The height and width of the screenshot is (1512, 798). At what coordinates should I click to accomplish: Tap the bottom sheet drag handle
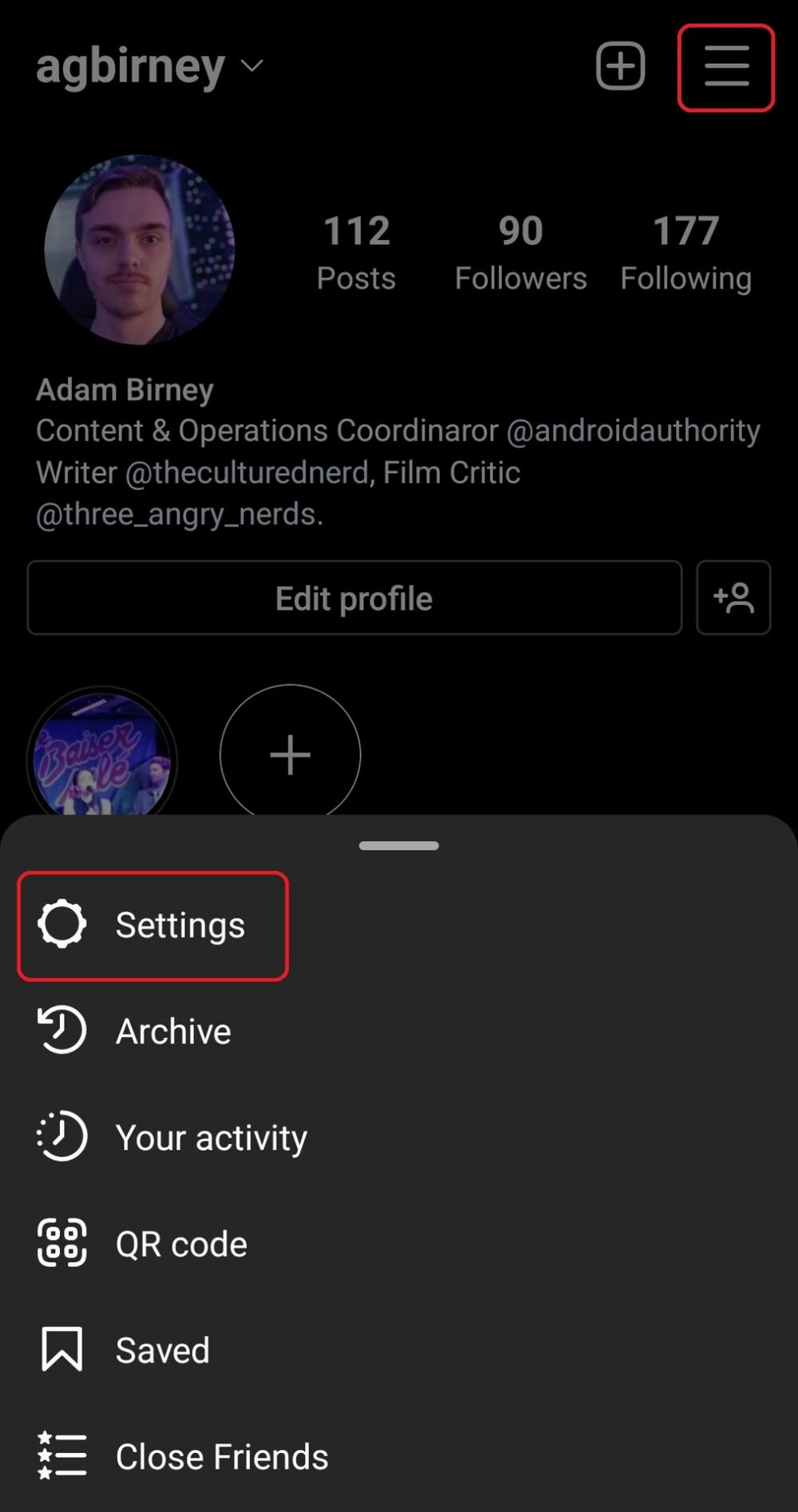click(399, 846)
